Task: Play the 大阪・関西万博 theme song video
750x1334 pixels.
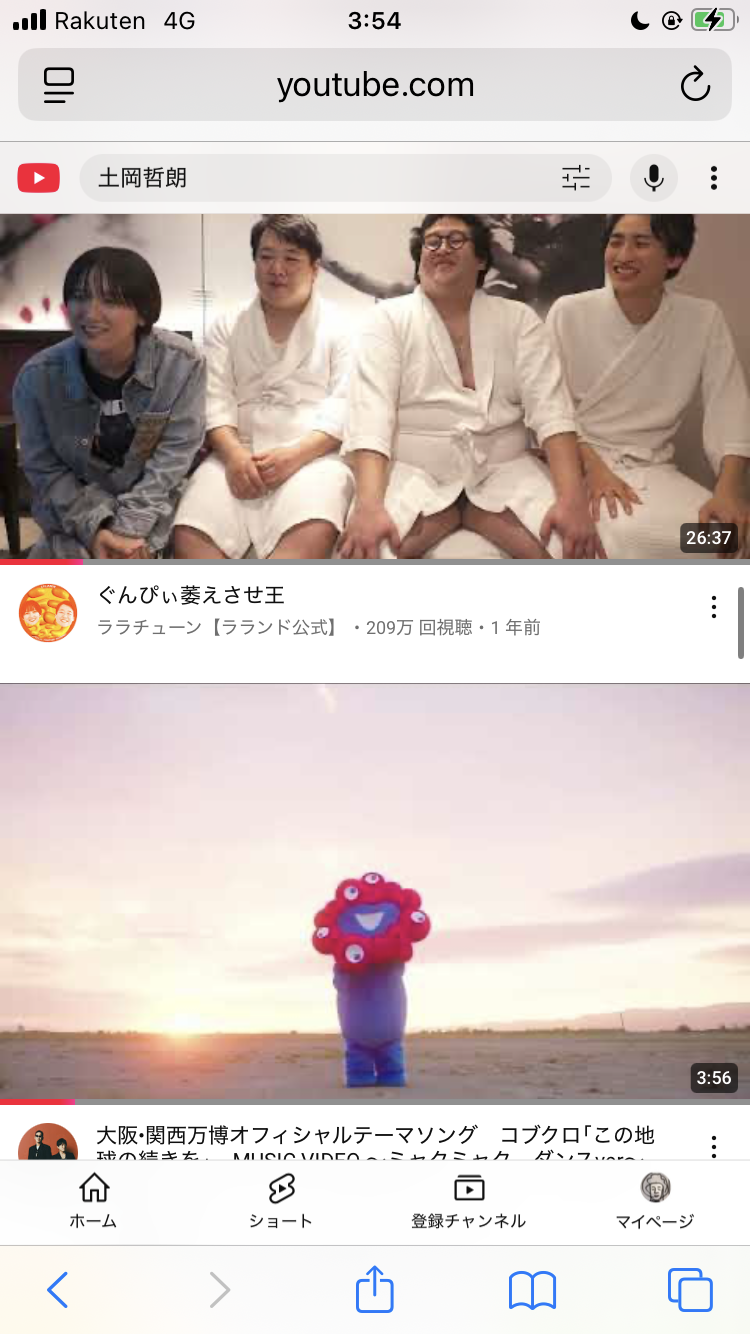Action: [x=375, y=890]
